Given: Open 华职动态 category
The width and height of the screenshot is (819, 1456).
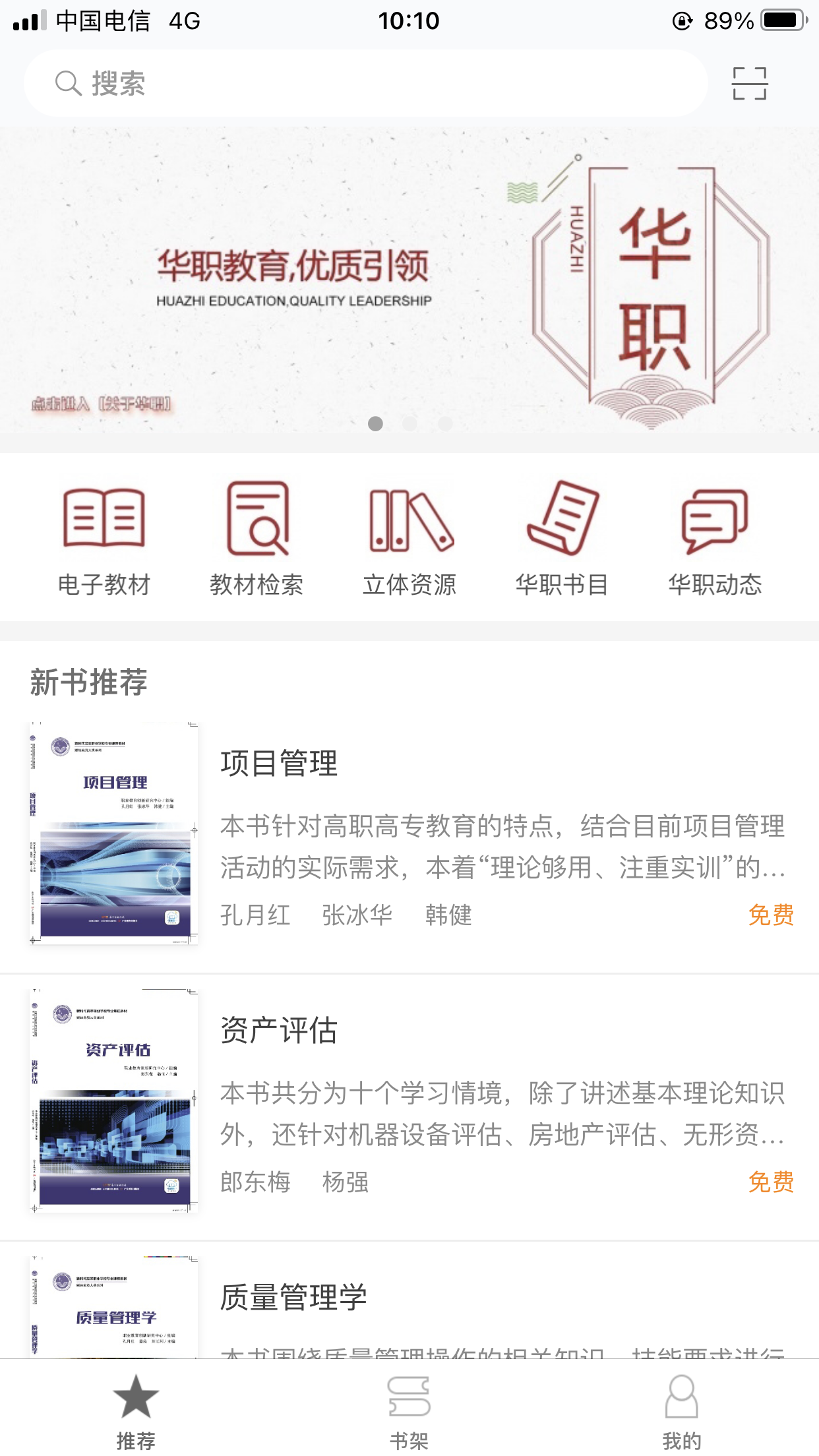Looking at the screenshot, I should point(715,539).
